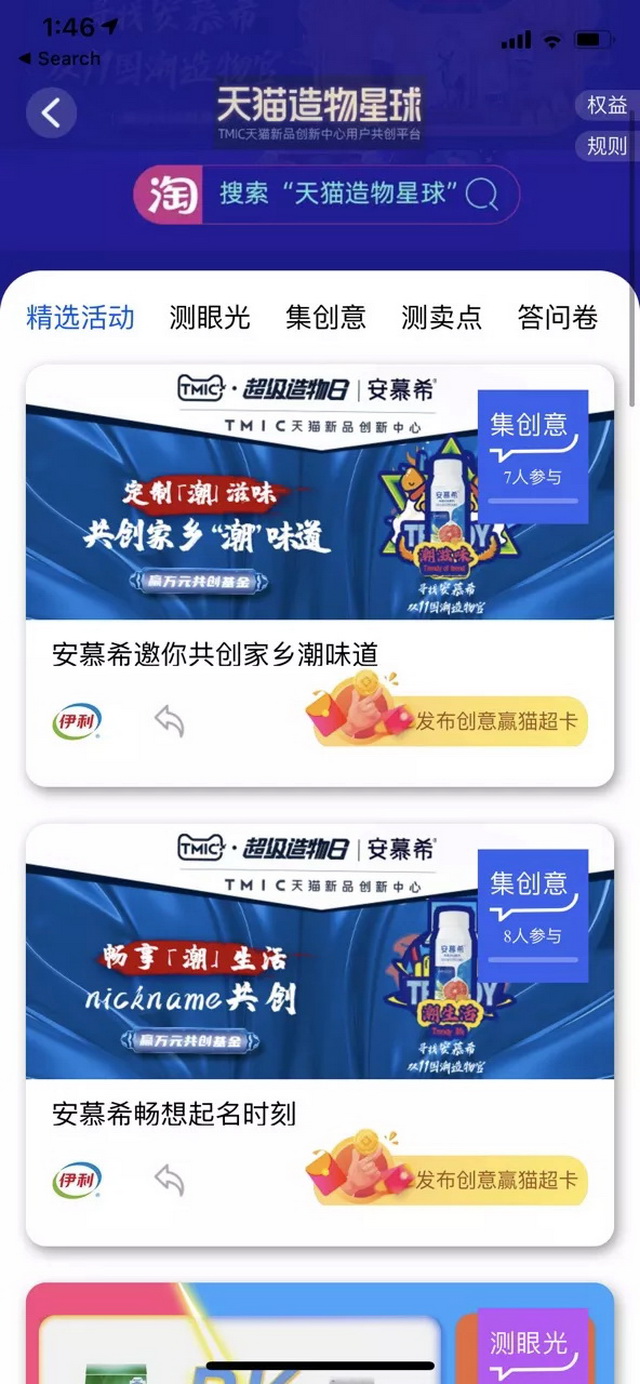Return to the previous app via Search
Screen dimensions: 640x1384
[x=60, y=59]
